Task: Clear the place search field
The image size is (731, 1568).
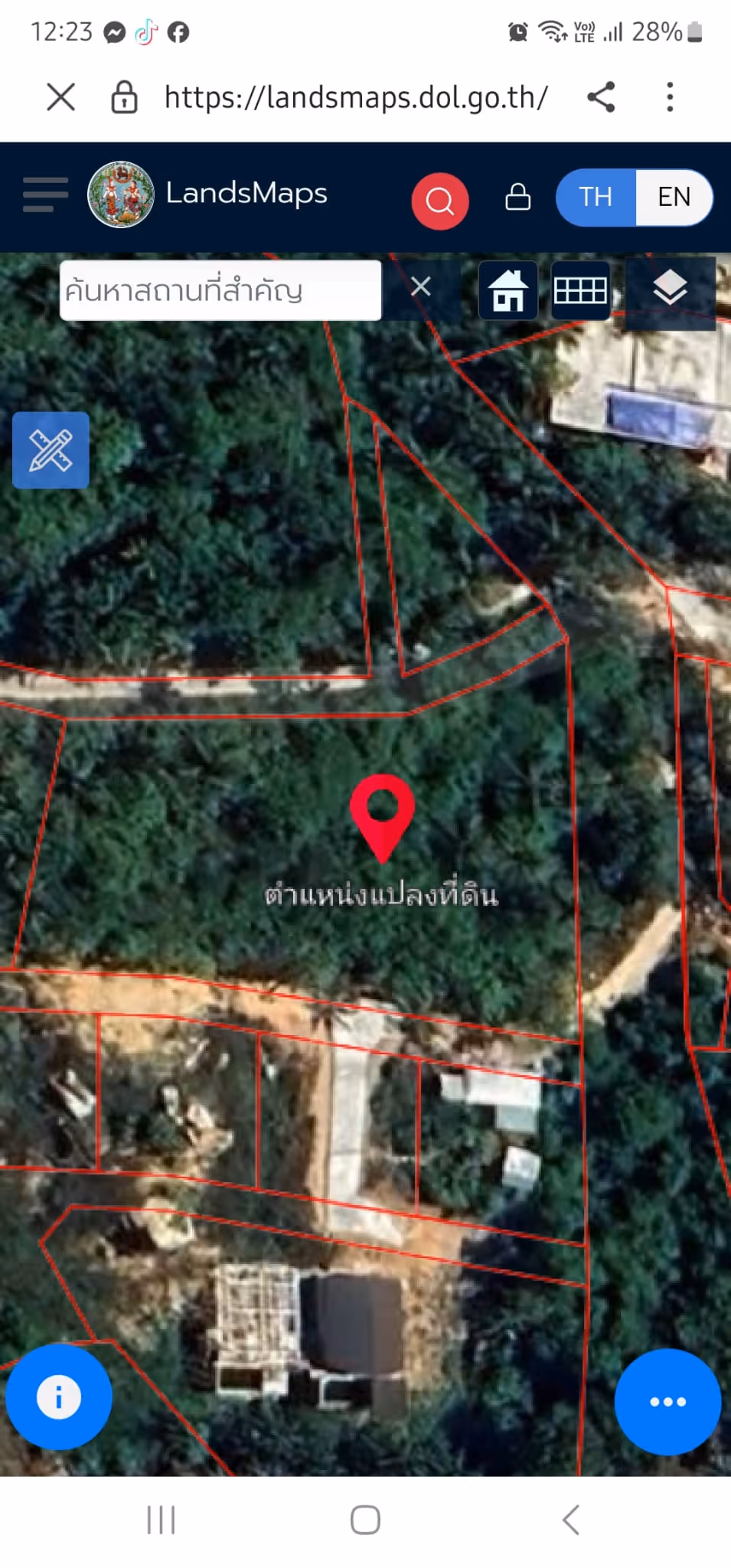Action: coord(420,287)
